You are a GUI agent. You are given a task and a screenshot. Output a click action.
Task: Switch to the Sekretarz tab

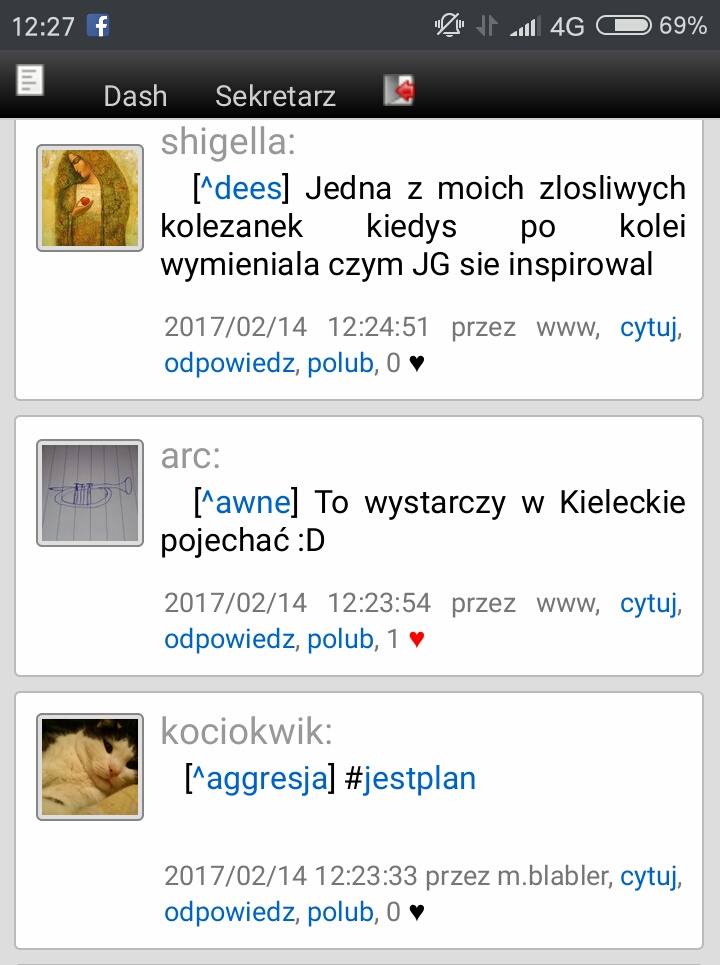click(x=275, y=96)
